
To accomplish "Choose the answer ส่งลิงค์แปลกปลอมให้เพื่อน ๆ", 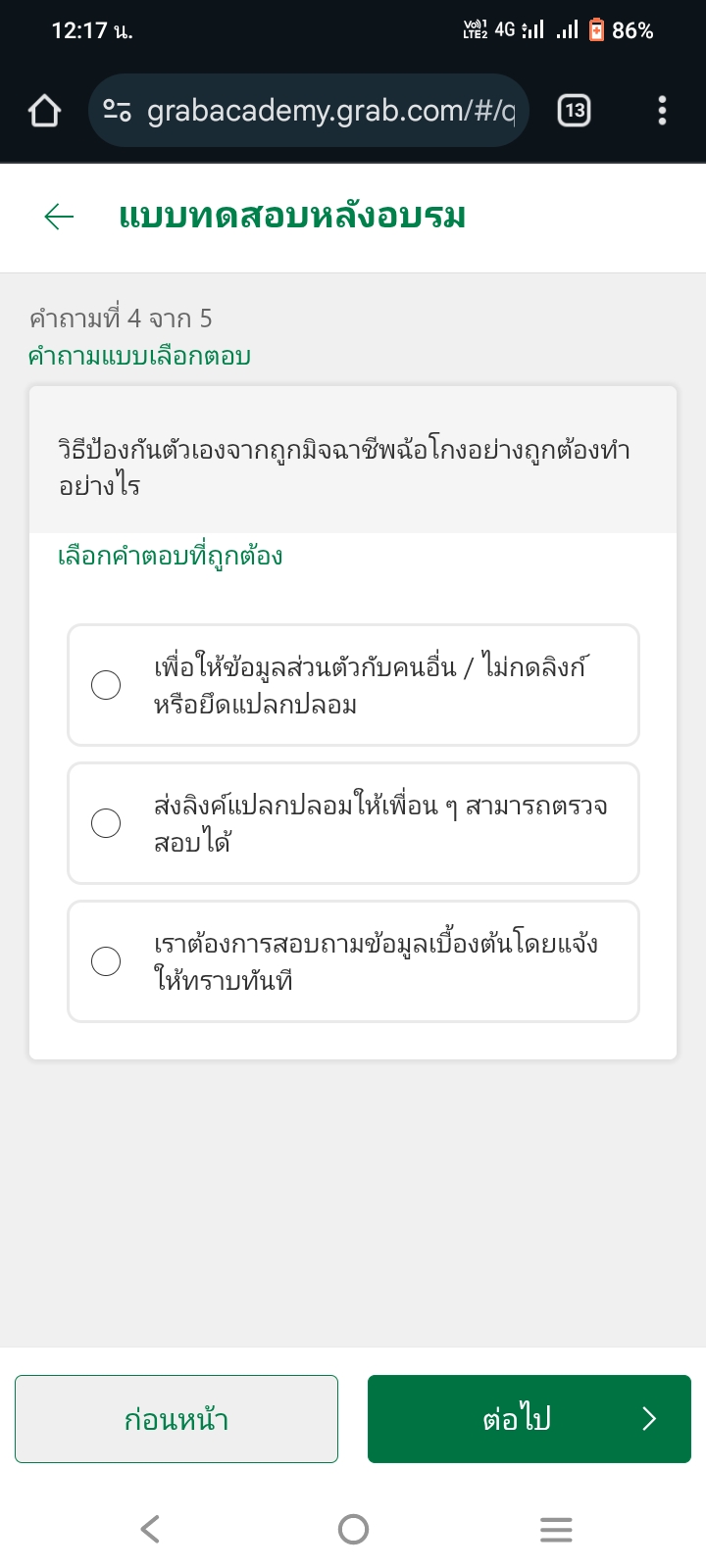I will [x=353, y=823].
